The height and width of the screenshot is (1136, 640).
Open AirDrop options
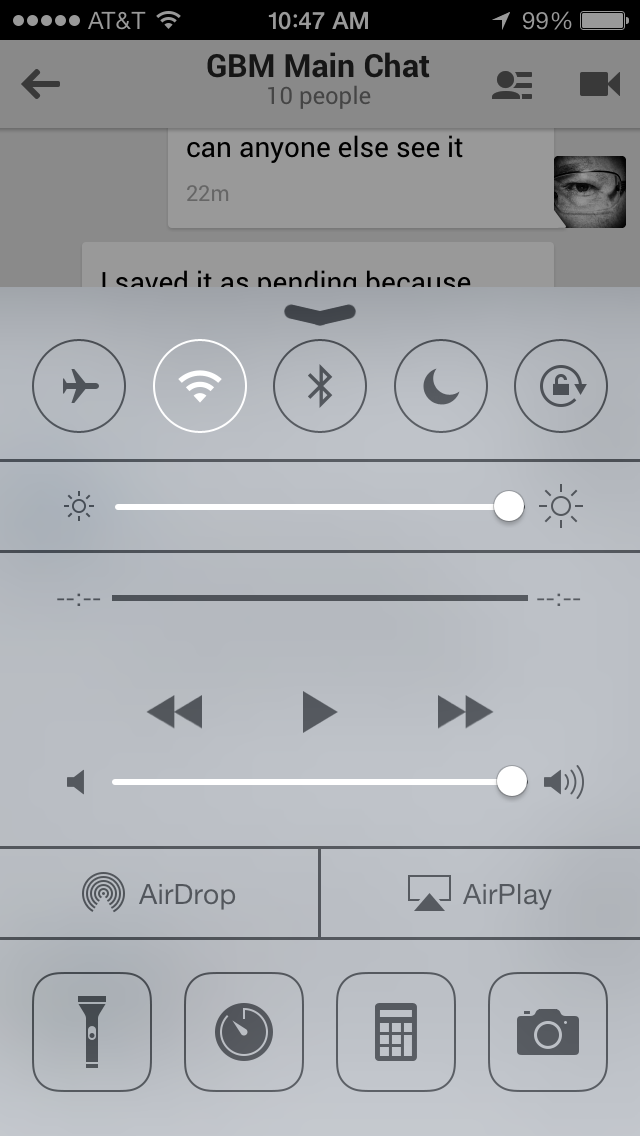point(159,893)
